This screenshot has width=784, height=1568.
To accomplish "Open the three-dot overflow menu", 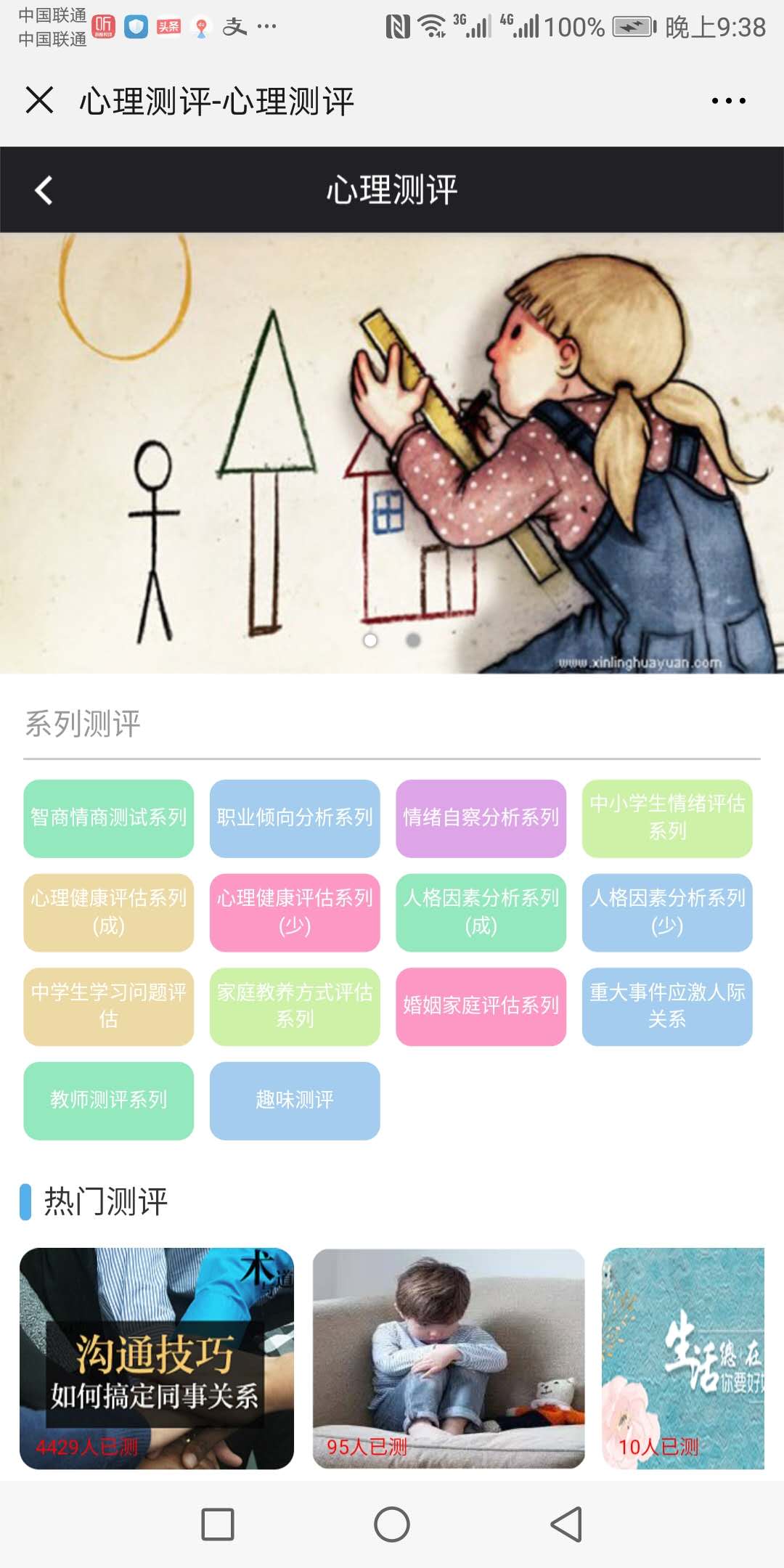I will point(728,101).
